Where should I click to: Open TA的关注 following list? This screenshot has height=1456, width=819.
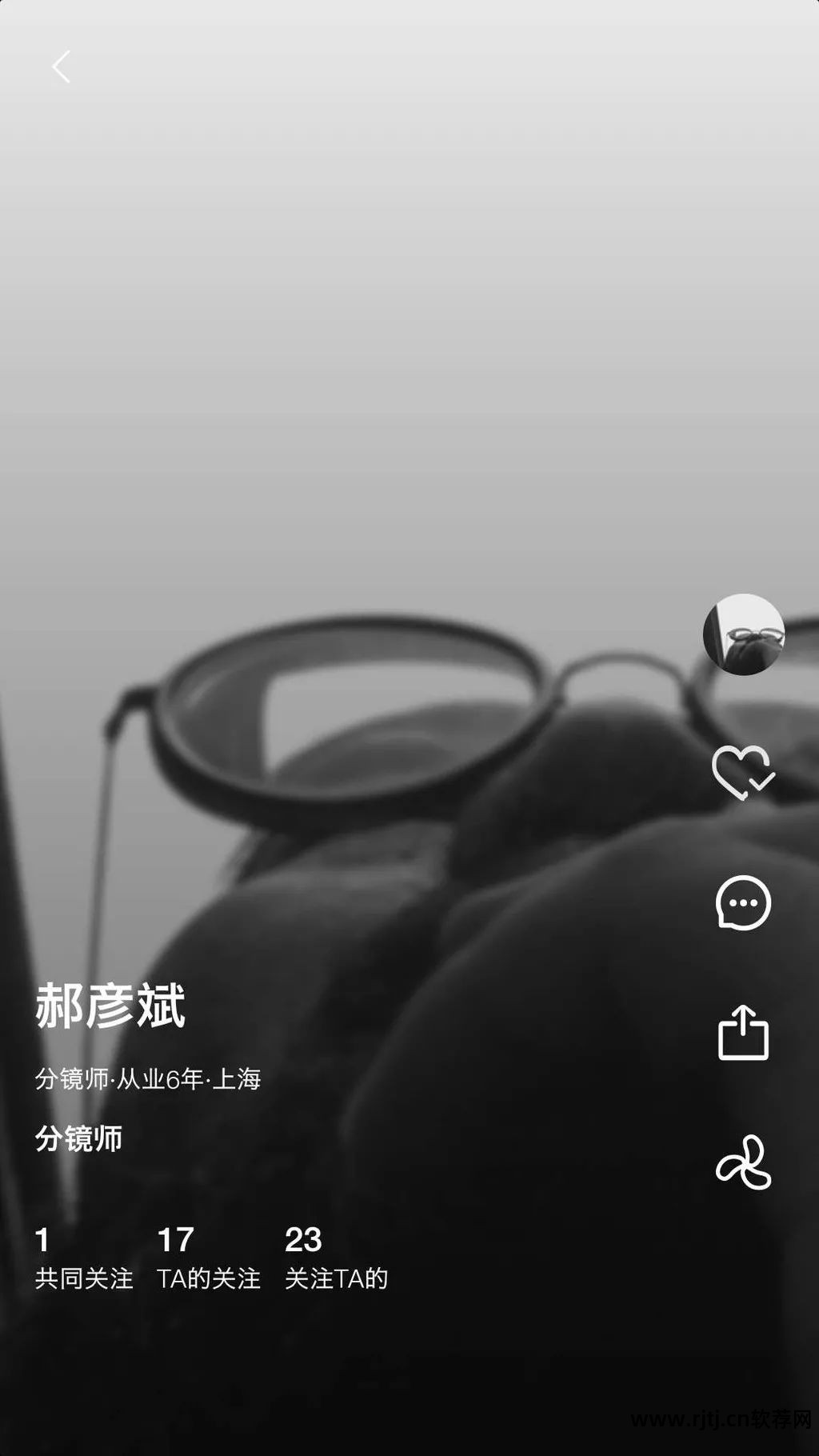[x=208, y=1258]
